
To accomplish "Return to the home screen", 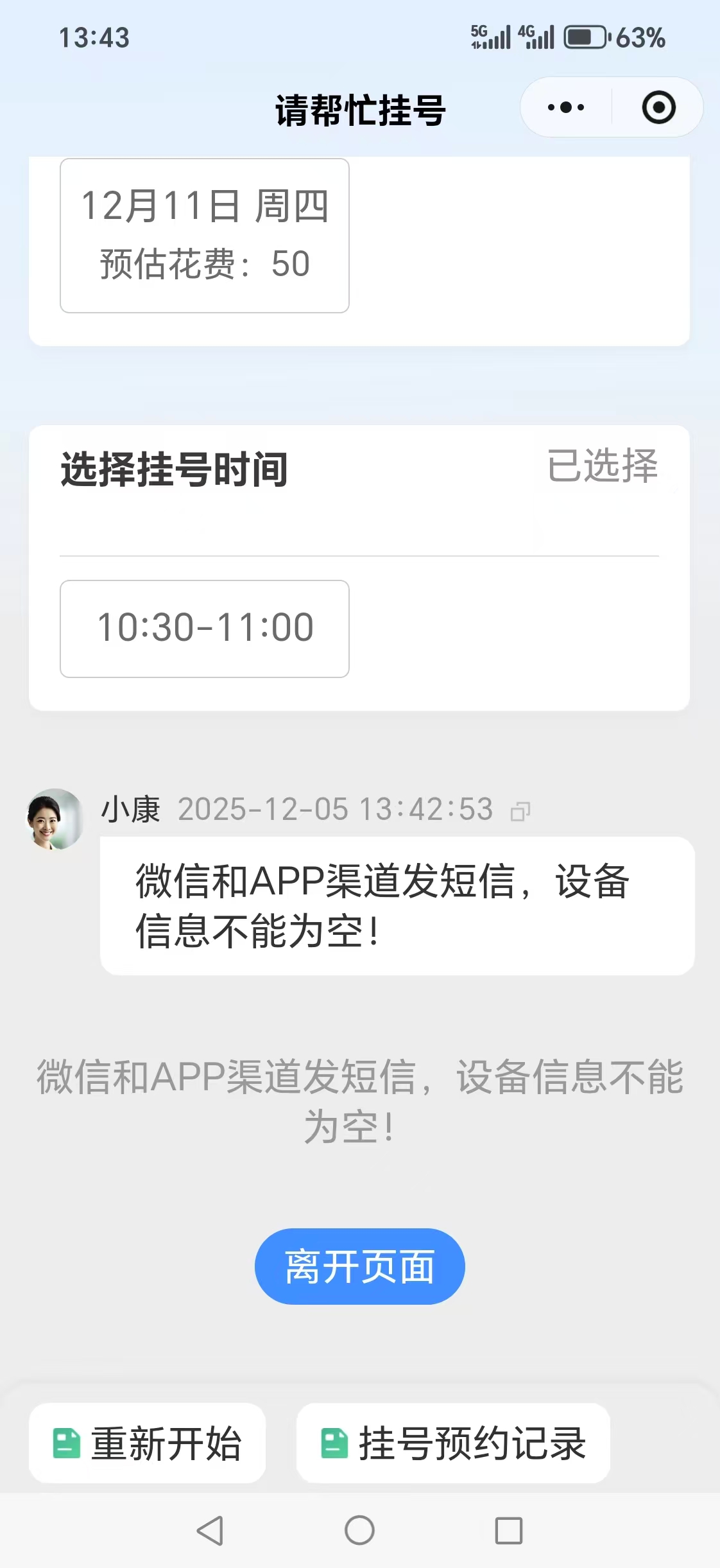I will (359, 1531).
